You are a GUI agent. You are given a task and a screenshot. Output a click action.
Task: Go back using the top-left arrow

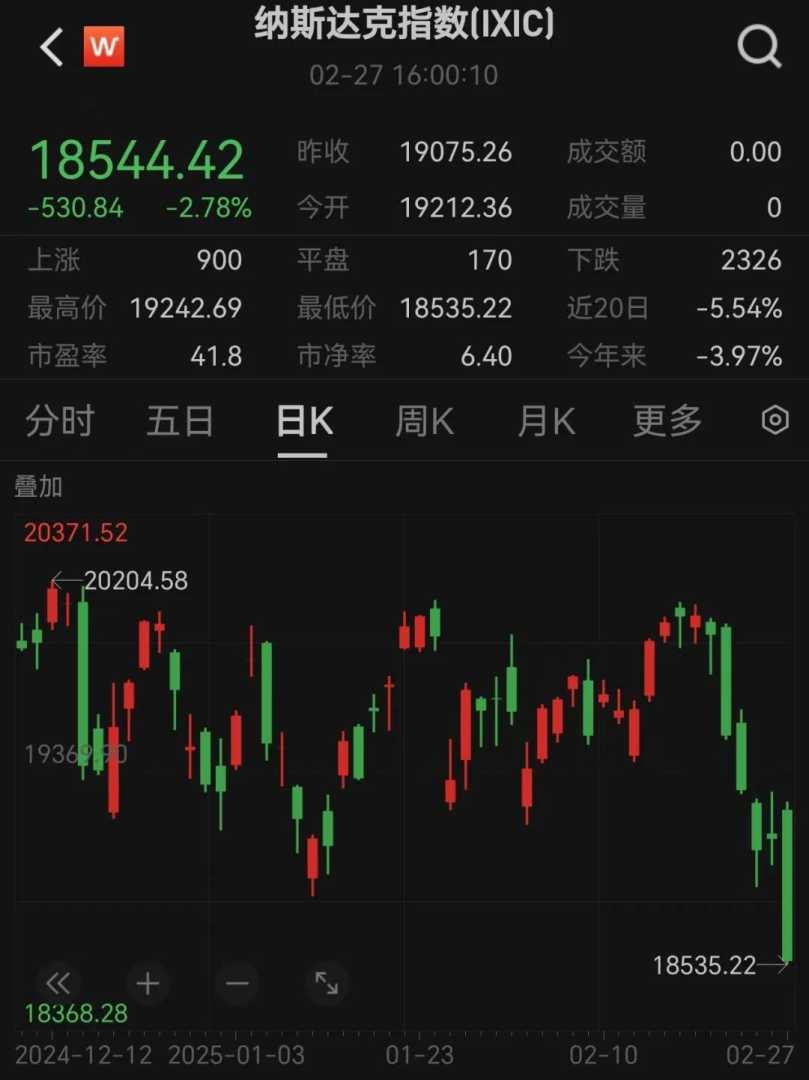pos(51,47)
